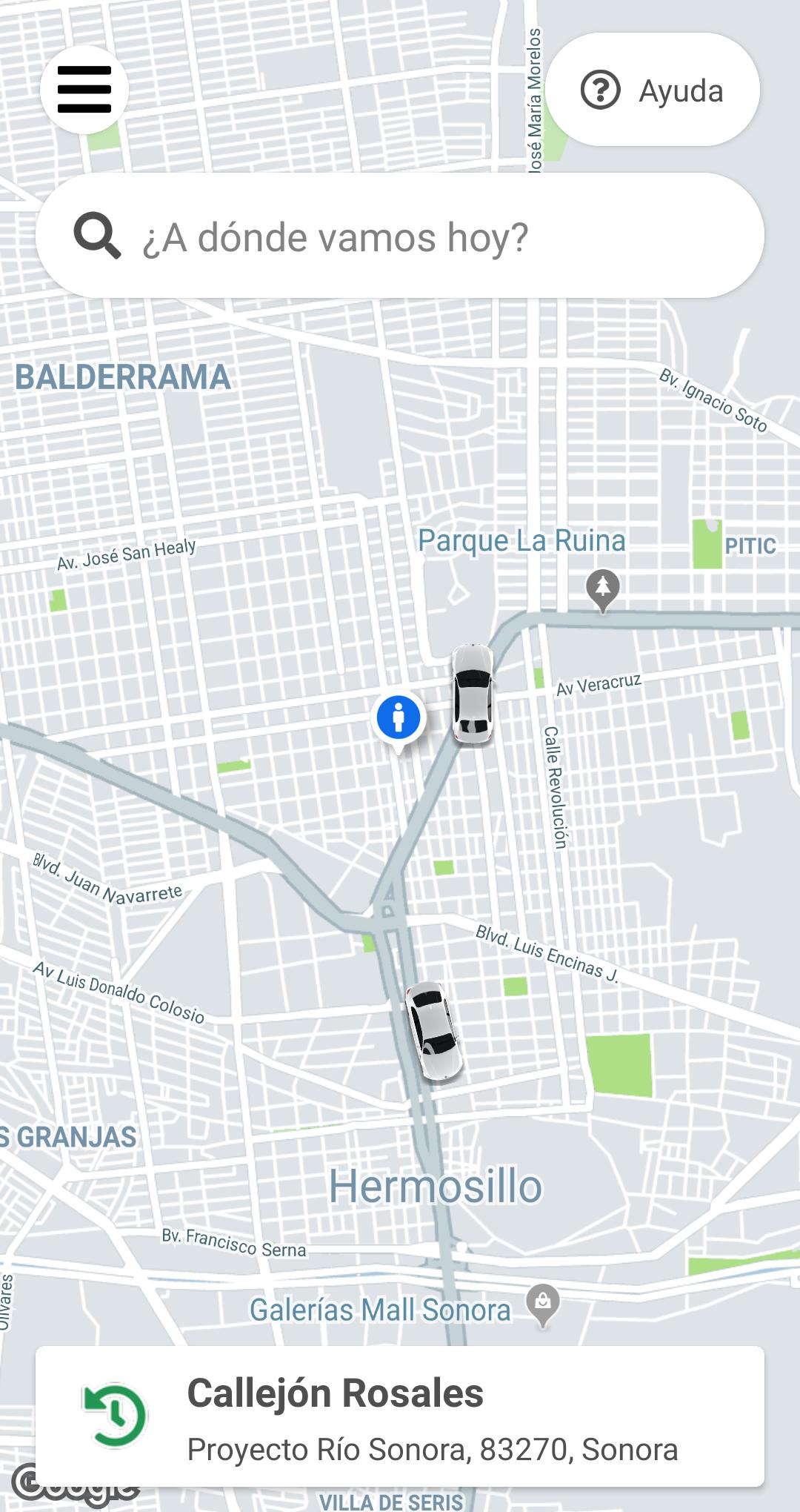This screenshot has height=1512, width=800.
Task: Open the hamburger menu
Action: pos(84,90)
